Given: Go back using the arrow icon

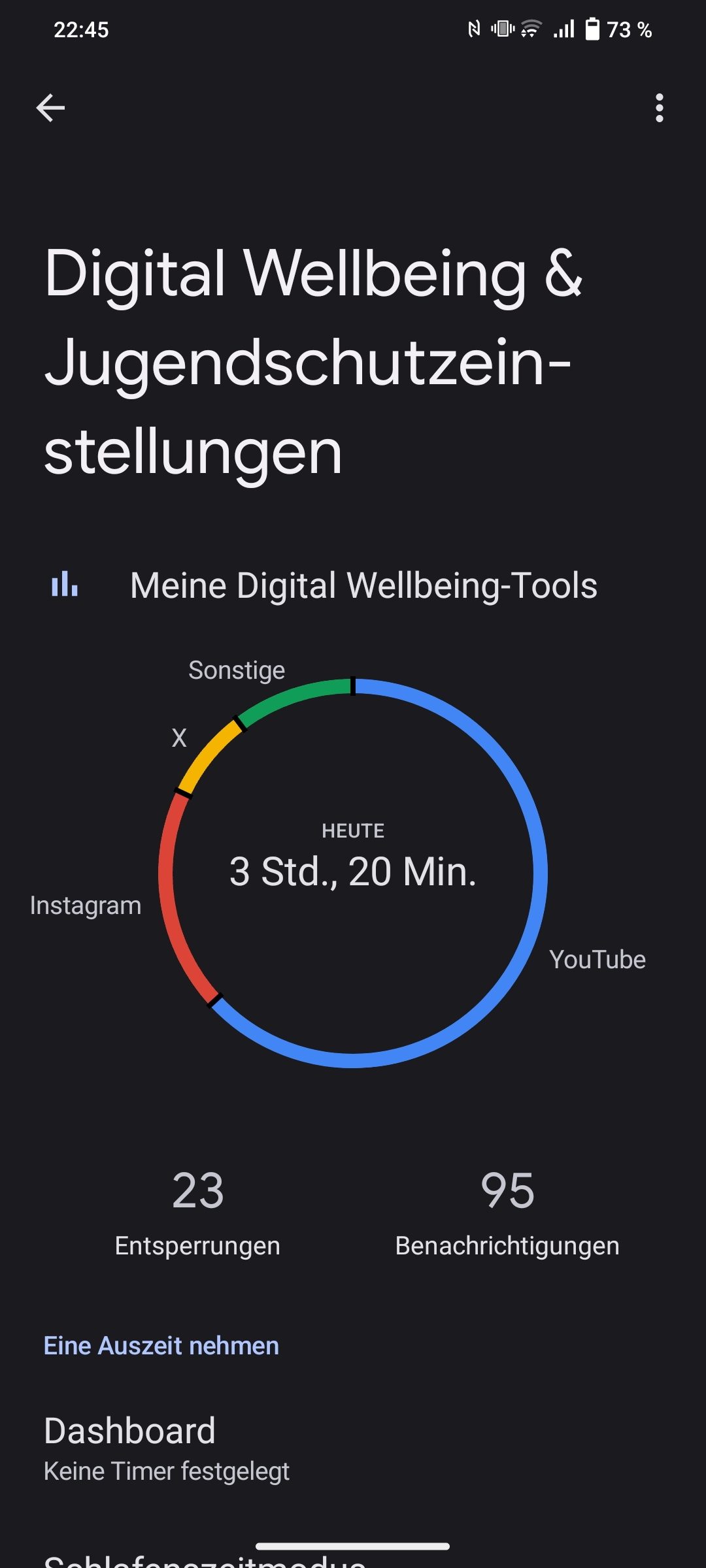Looking at the screenshot, I should 50,108.
